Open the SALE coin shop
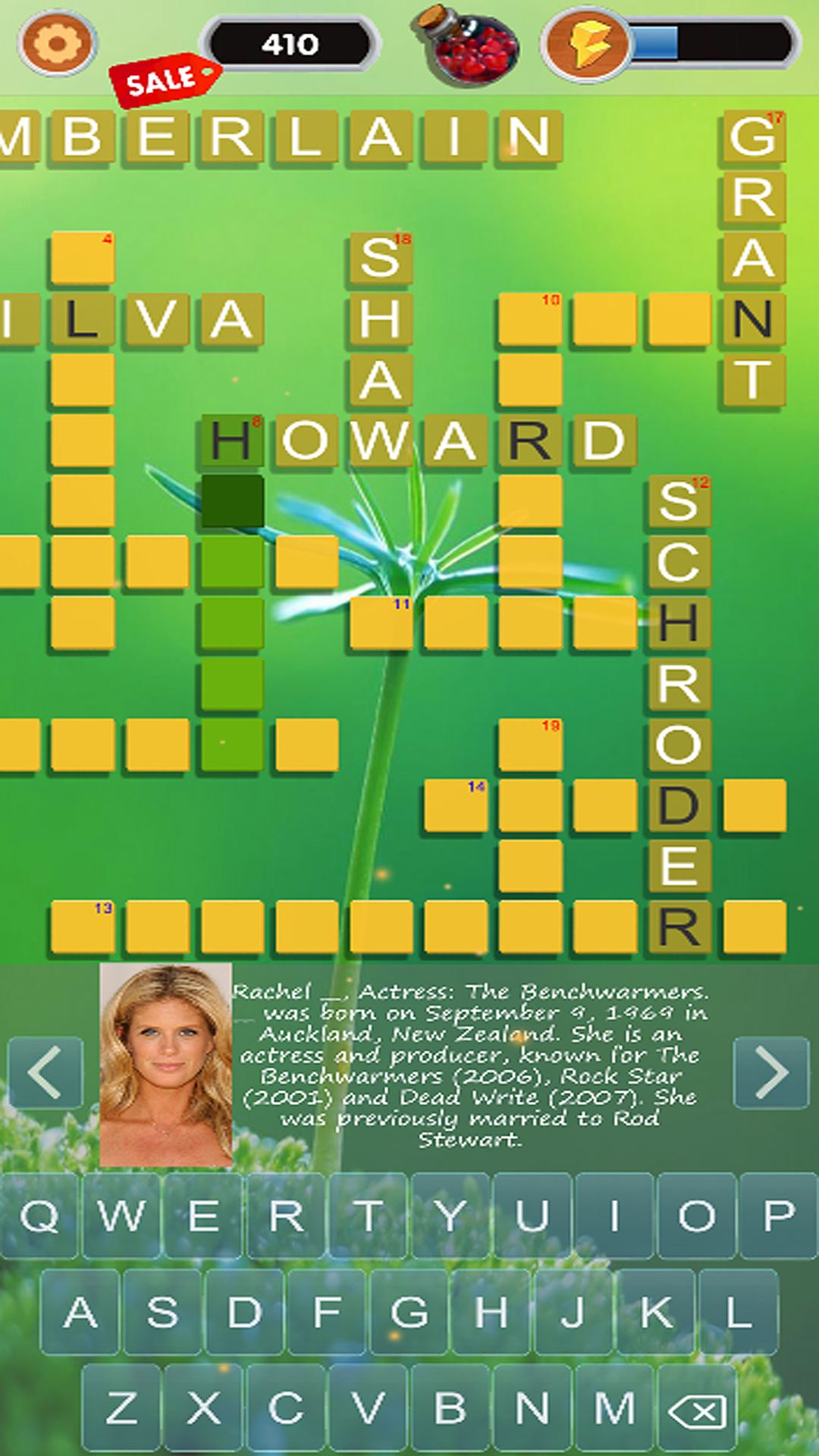Screen dimensions: 819x1456 click(163, 80)
